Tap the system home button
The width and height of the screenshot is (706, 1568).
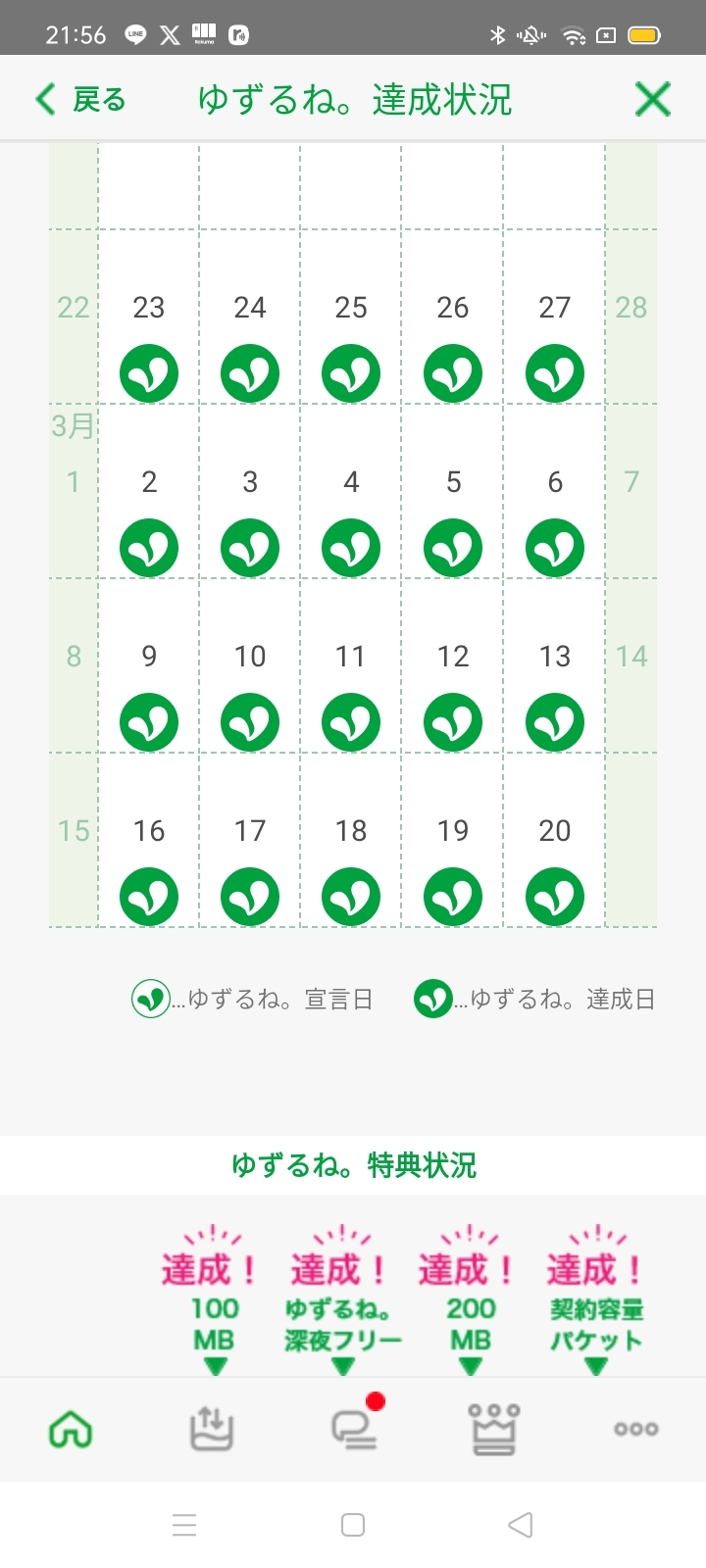(353, 1525)
